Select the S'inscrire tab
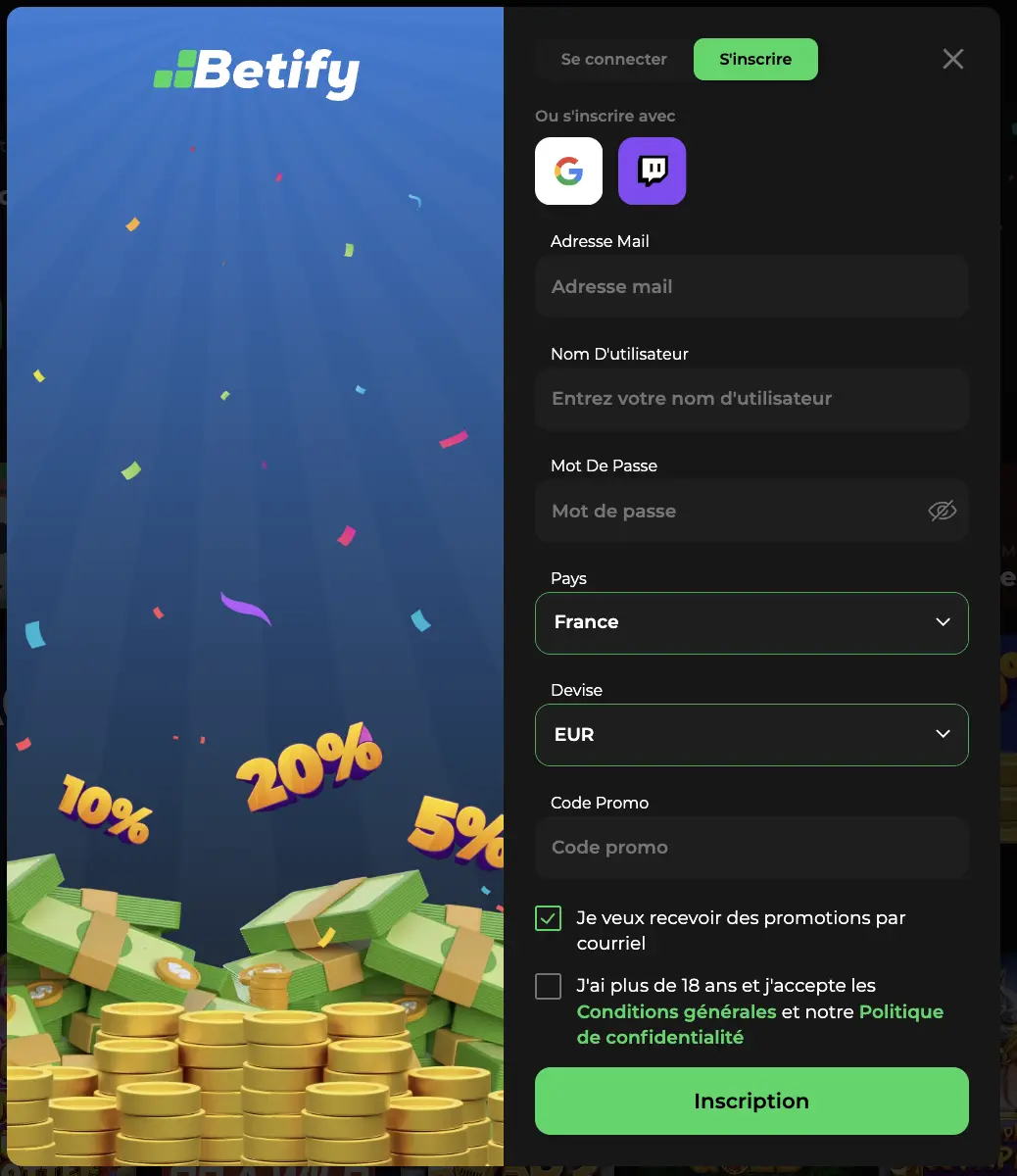The width and height of the screenshot is (1017, 1176). (x=755, y=59)
